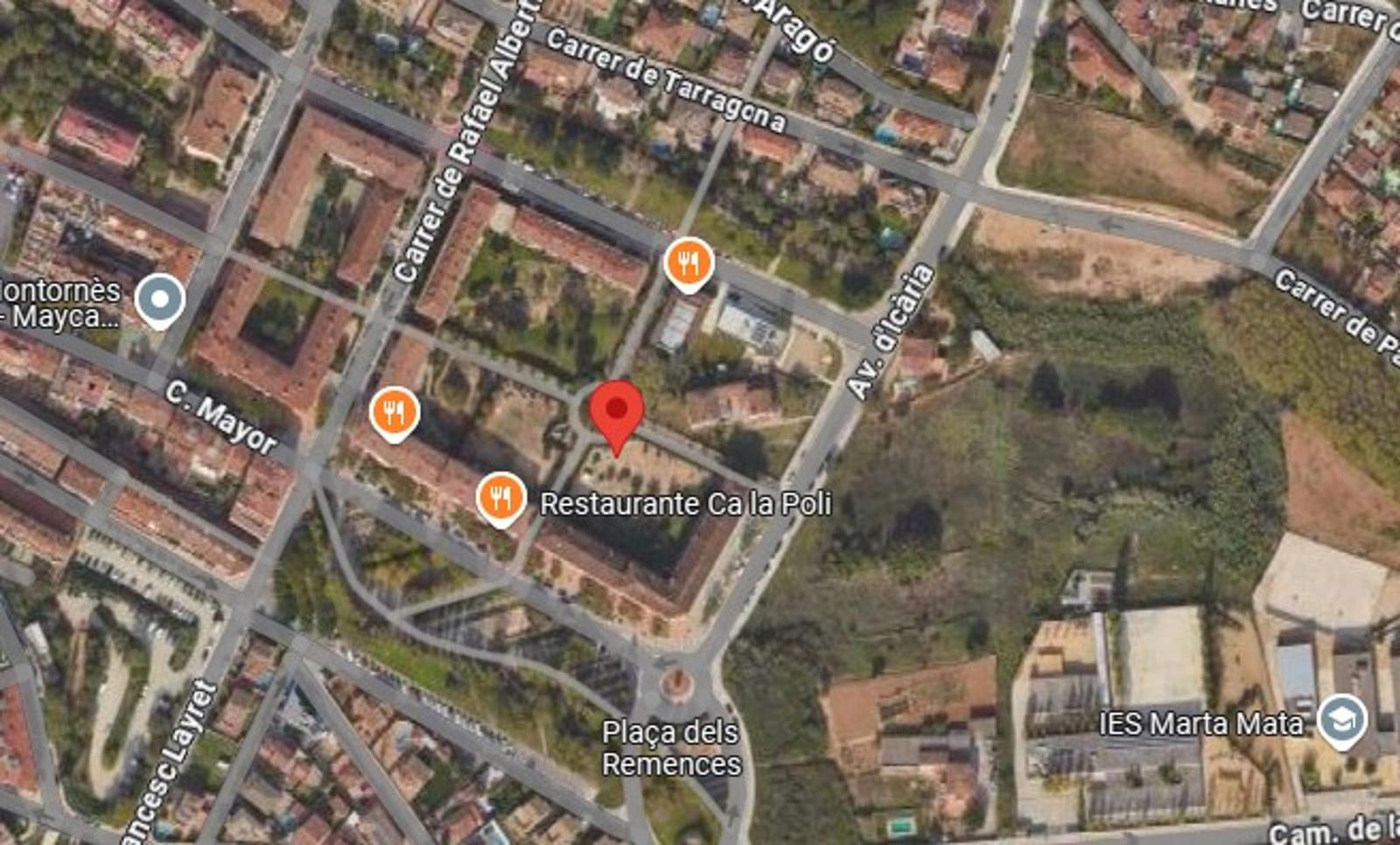Open the Montornès - Mayca place marker
This screenshot has width=1400, height=845.
point(160,299)
